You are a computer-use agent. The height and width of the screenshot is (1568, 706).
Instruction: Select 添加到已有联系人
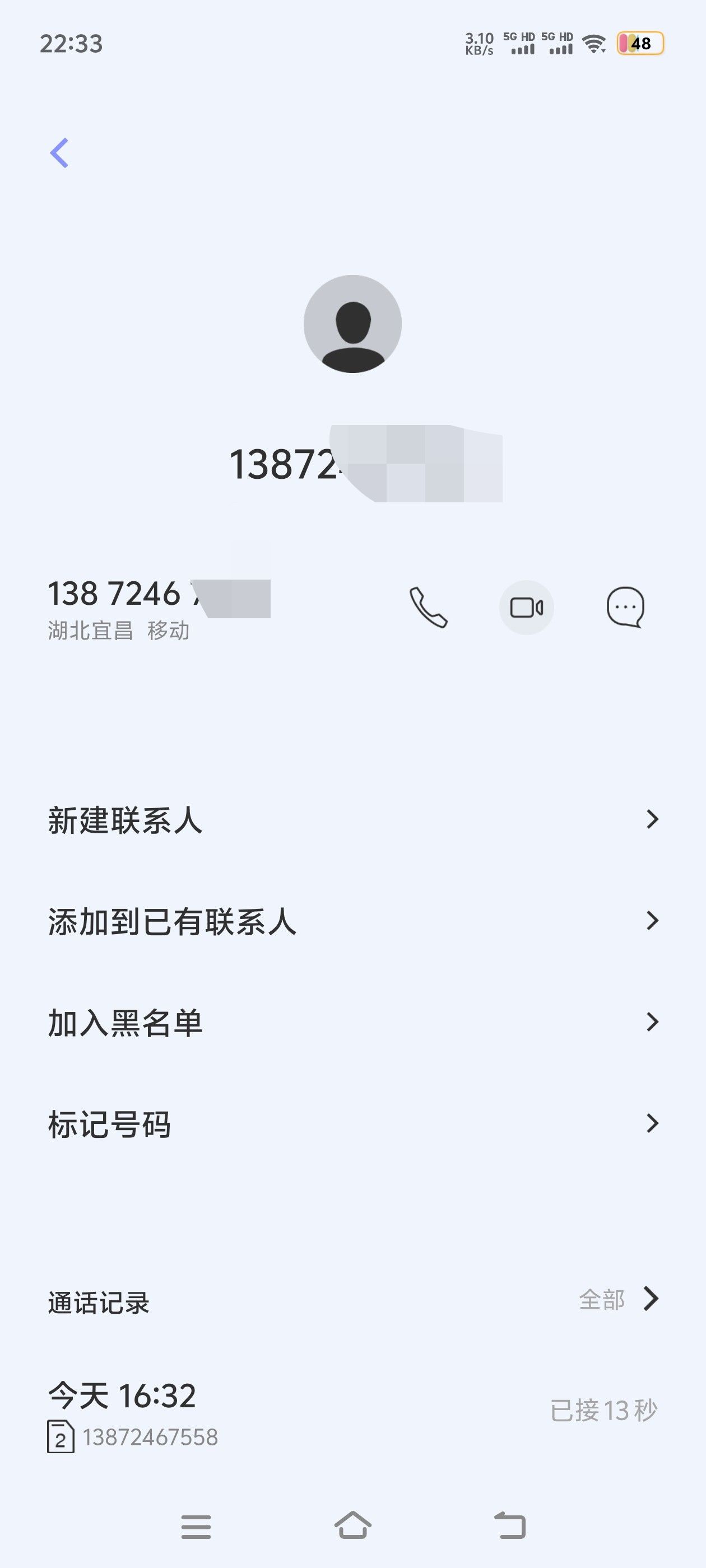[352, 921]
